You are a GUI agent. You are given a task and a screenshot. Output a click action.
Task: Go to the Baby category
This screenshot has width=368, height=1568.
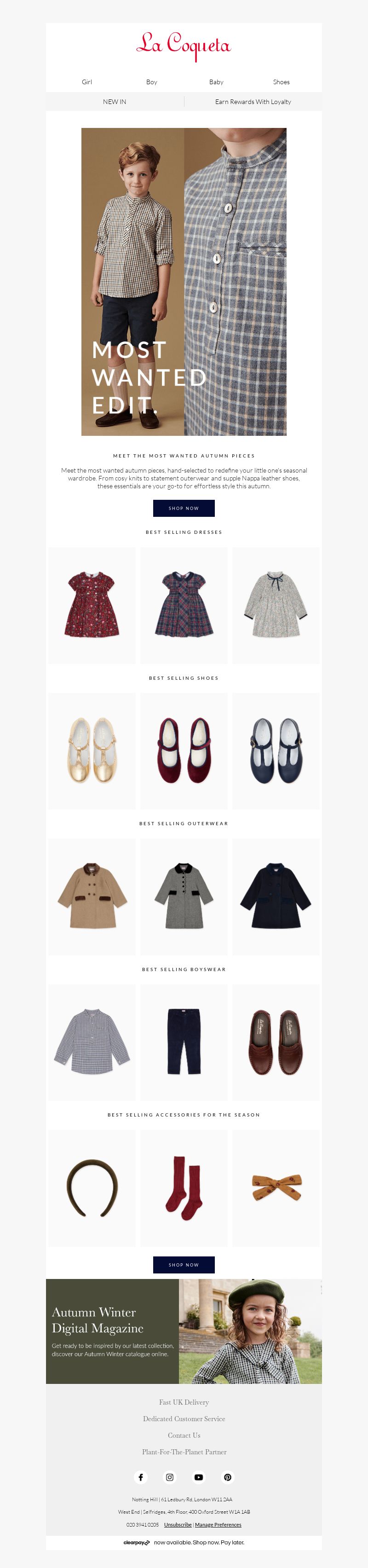[216, 82]
